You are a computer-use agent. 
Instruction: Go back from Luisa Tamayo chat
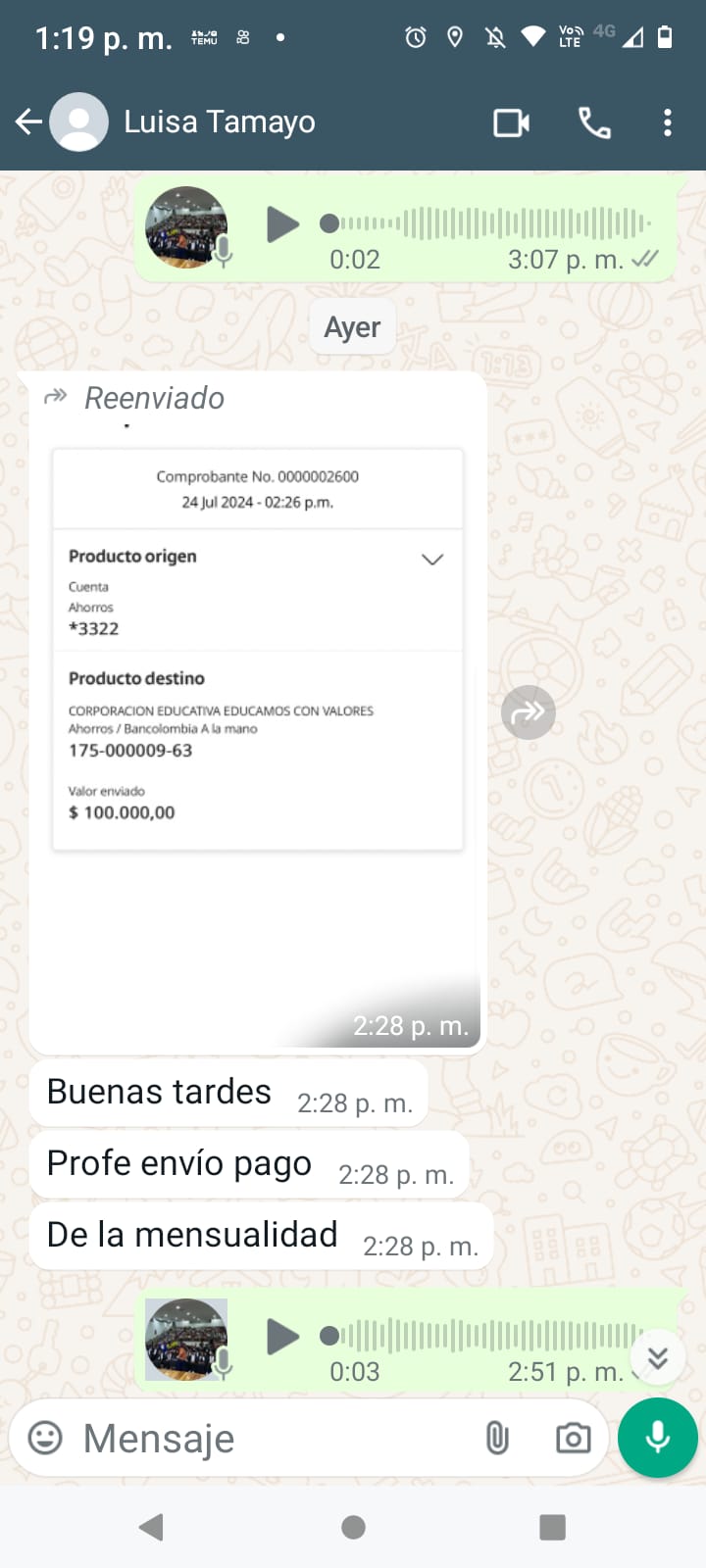(x=27, y=122)
